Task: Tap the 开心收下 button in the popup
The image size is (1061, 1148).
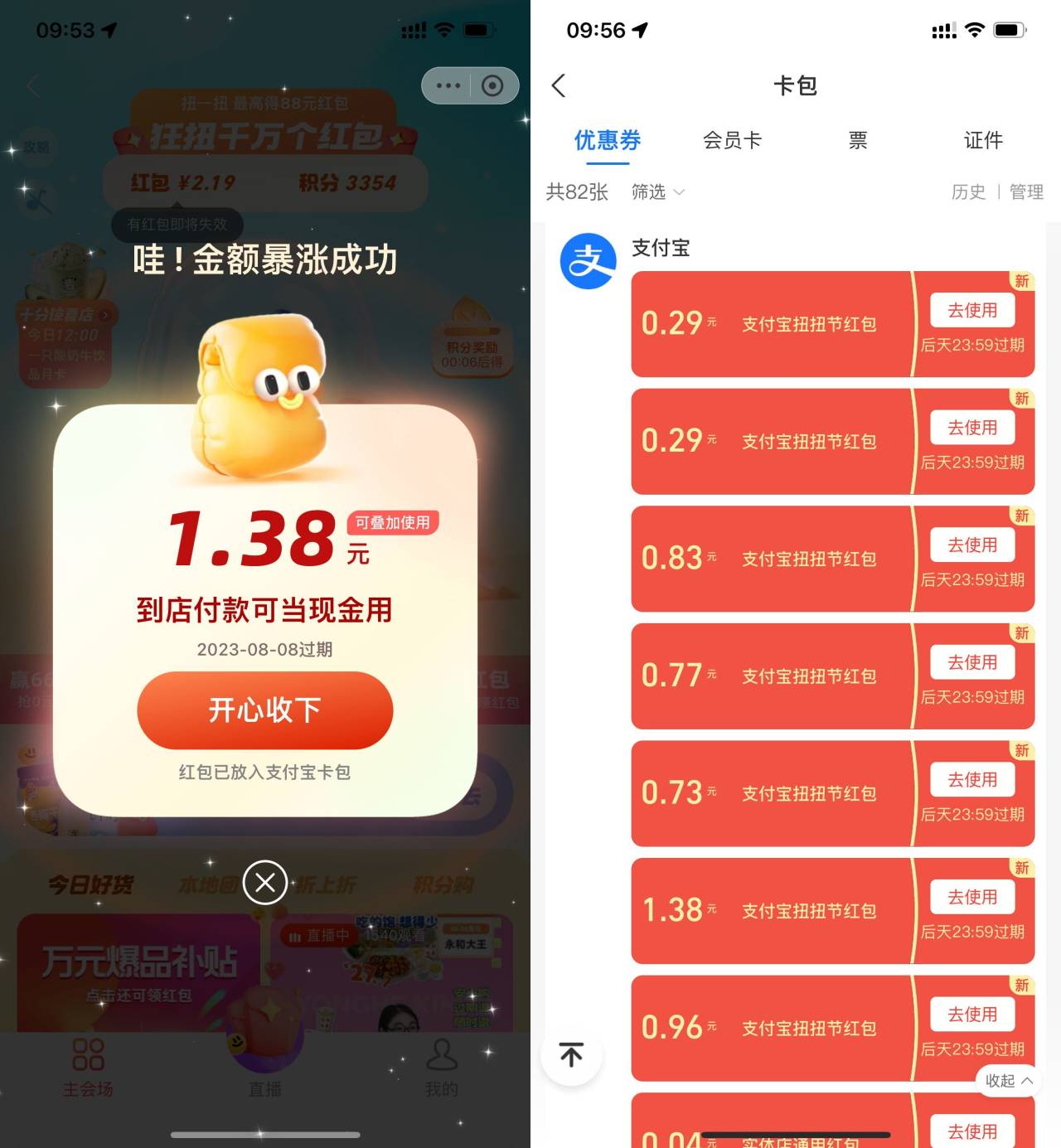Action: [264, 710]
